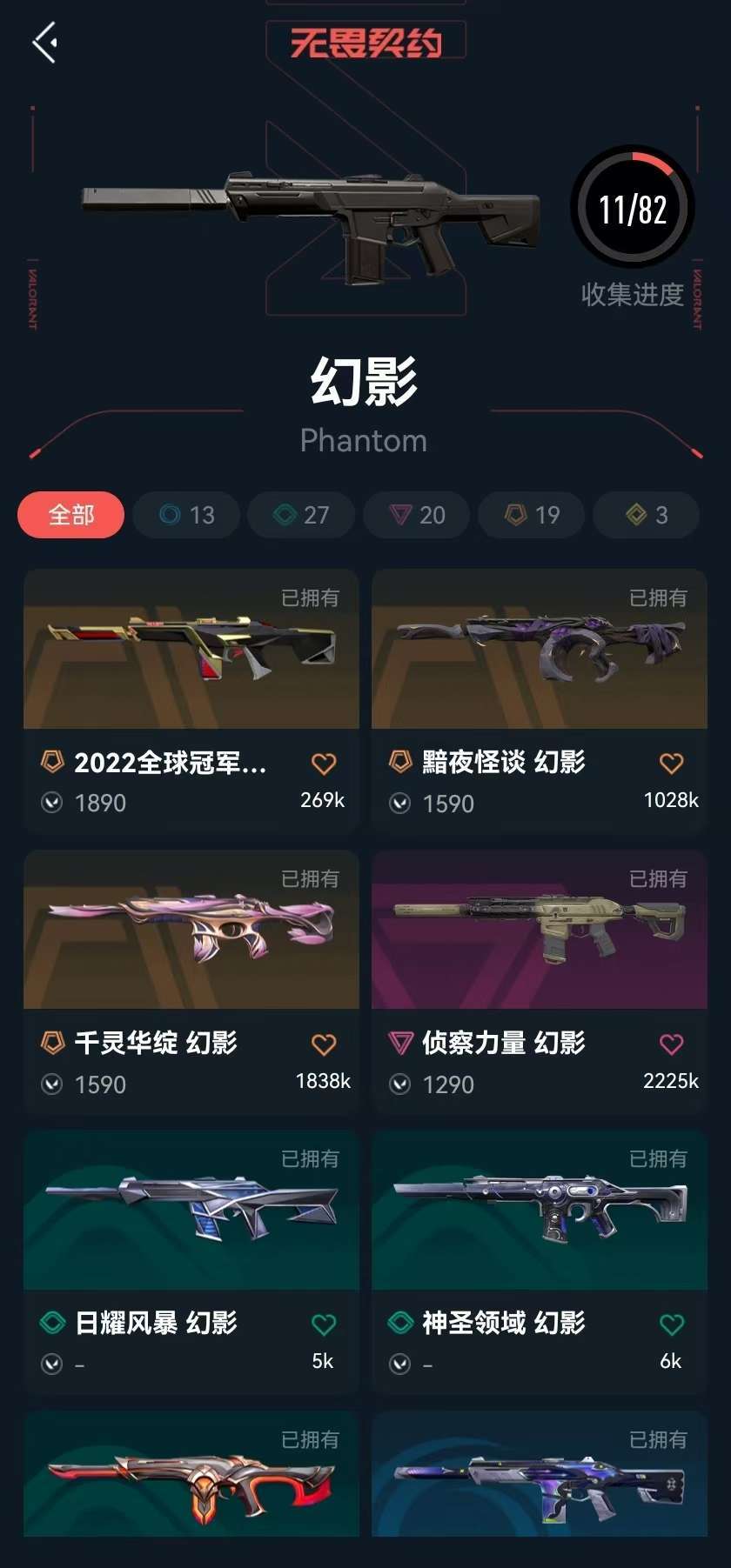Open the 侦察力量 幻影 skin card
This screenshot has width=731, height=1568.
[x=540, y=982]
